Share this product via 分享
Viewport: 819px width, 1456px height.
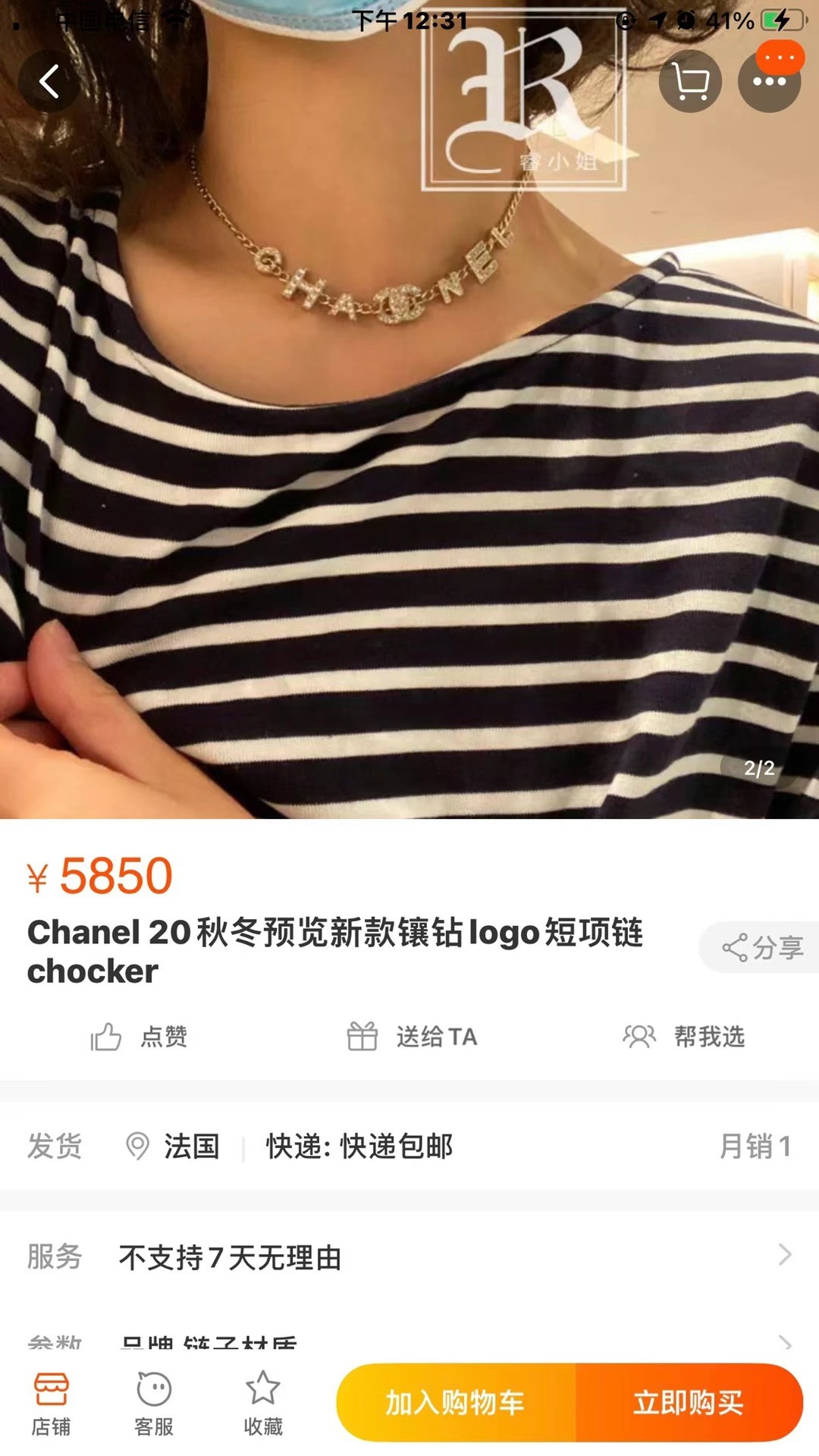click(x=762, y=947)
